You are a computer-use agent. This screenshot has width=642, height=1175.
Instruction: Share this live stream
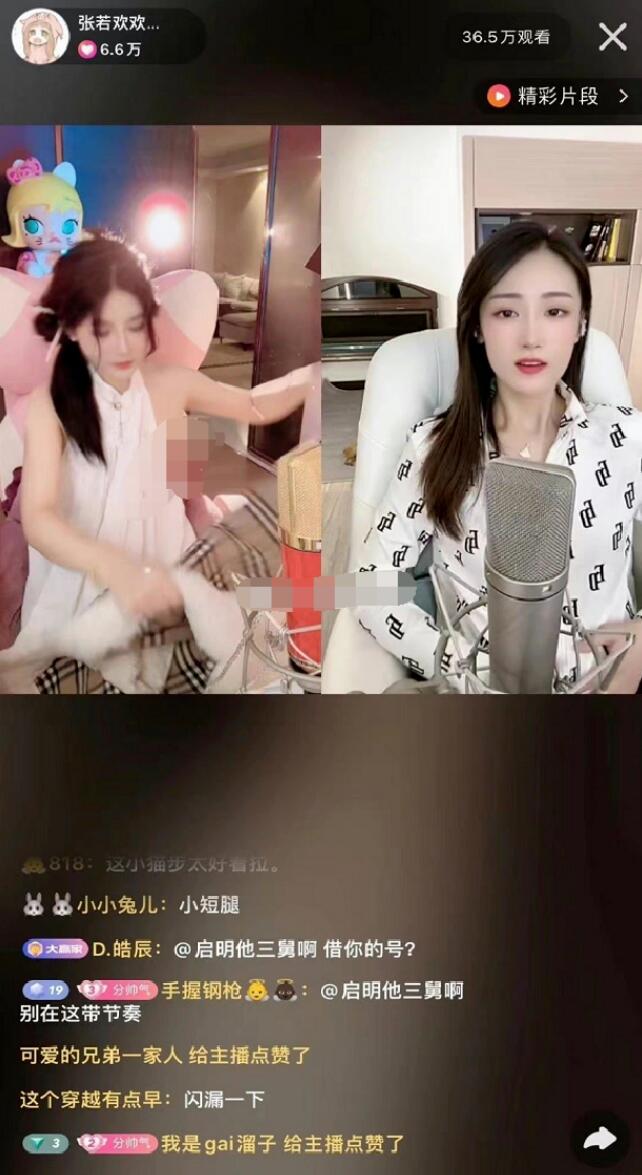pyautogui.click(x=600, y=1138)
